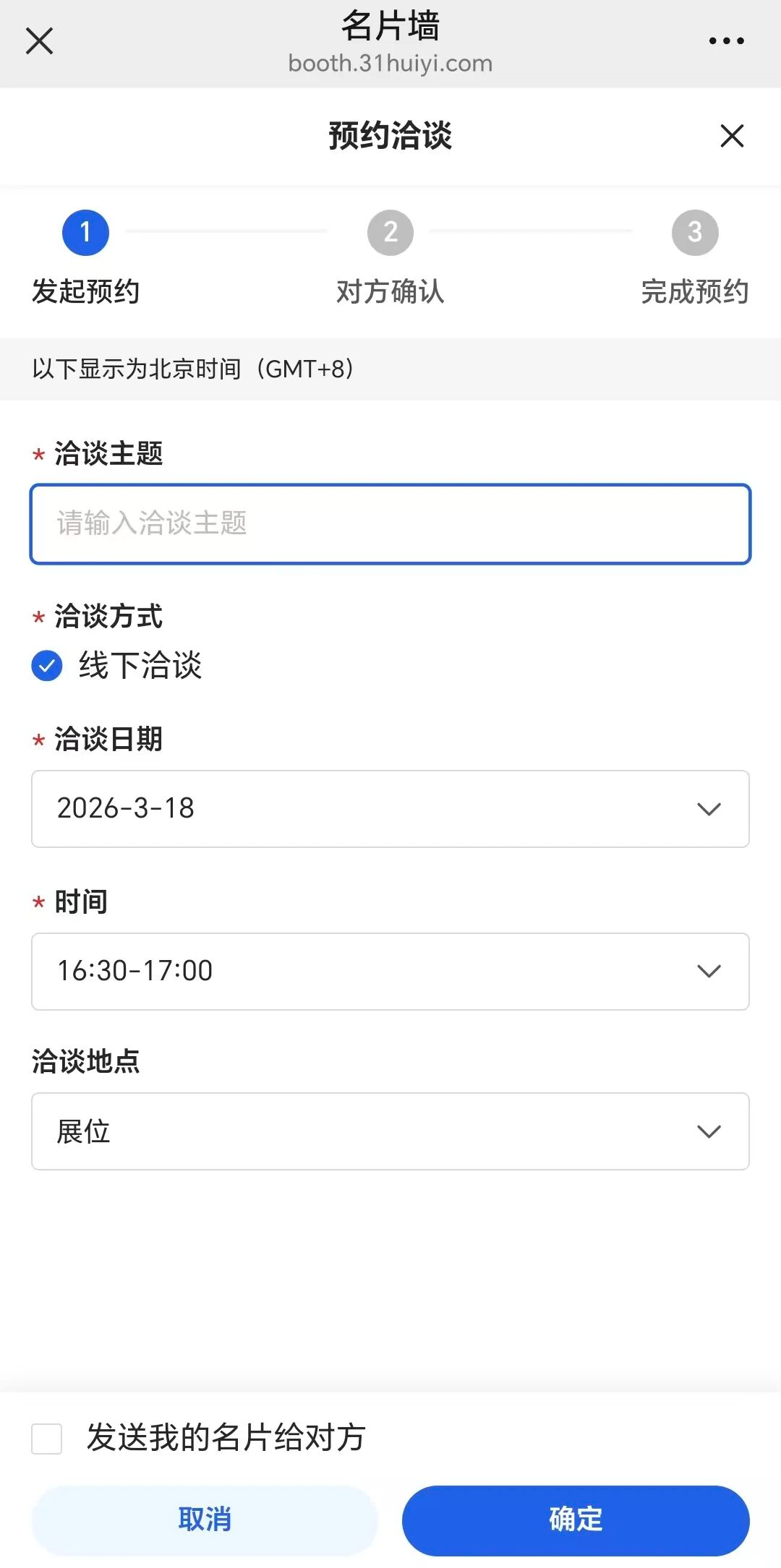Select the 线下洽谈 option
This screenshot has height=1568, width=781.
coord(47,666)
